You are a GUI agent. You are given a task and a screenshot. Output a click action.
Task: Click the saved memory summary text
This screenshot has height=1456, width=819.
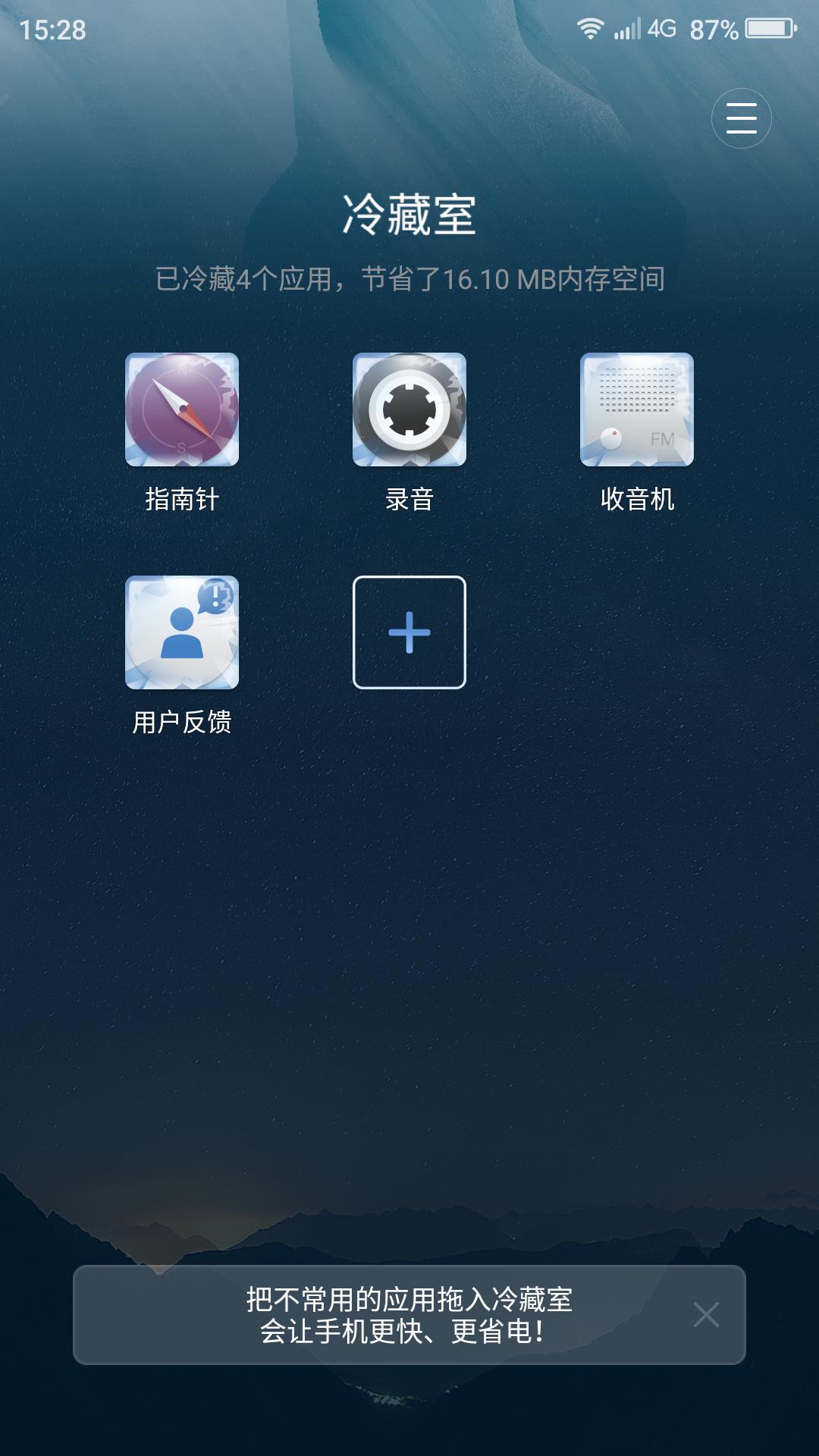(x=409, y=278)
